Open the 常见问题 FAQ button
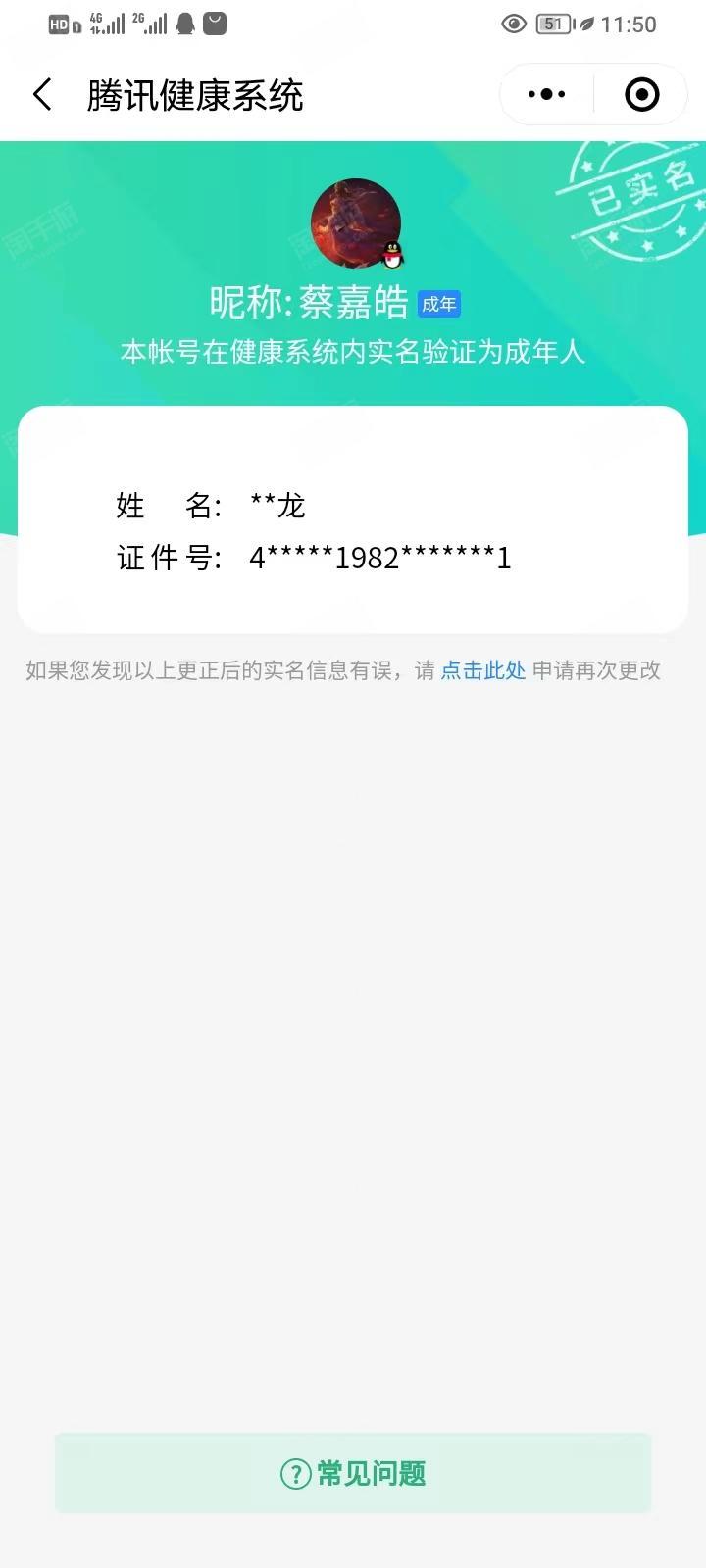The height and width of the screenshot is (1568, 706). [x=353, y=1473]
